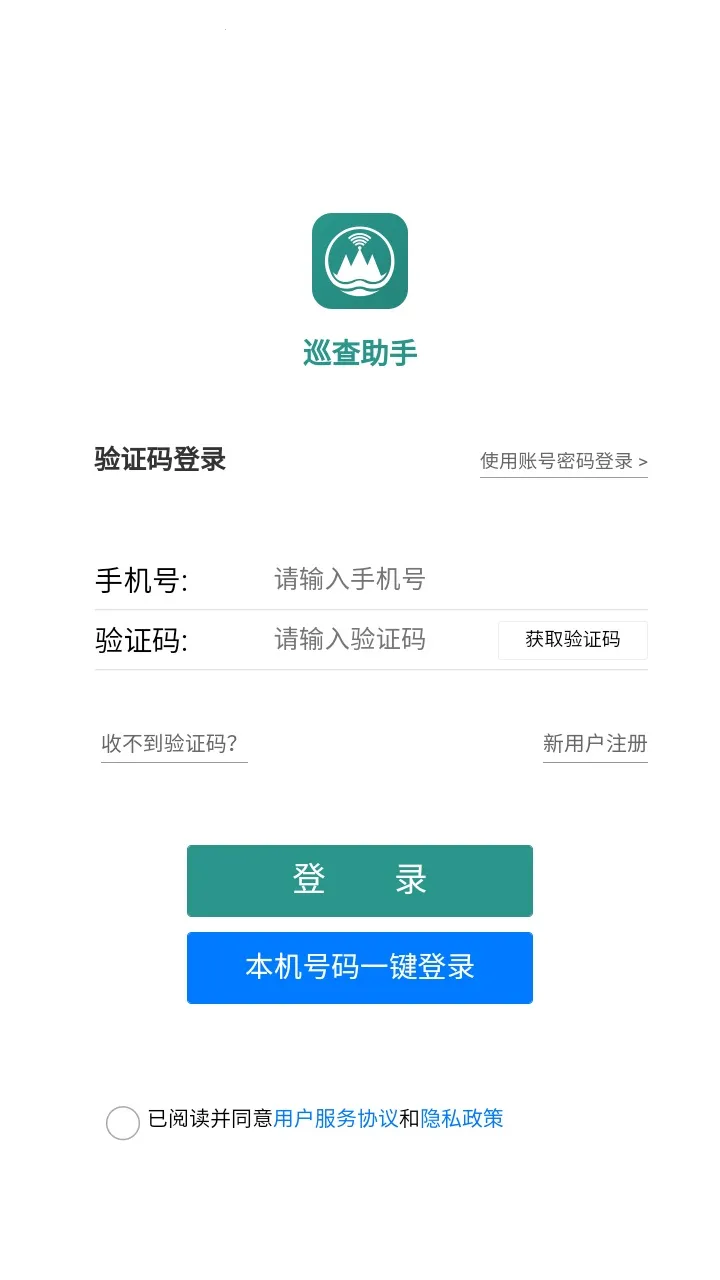Viewport: 720px width, 1280px height.
Task: Open the 收不到验证码 help link
Action: [x=174, y=744]
